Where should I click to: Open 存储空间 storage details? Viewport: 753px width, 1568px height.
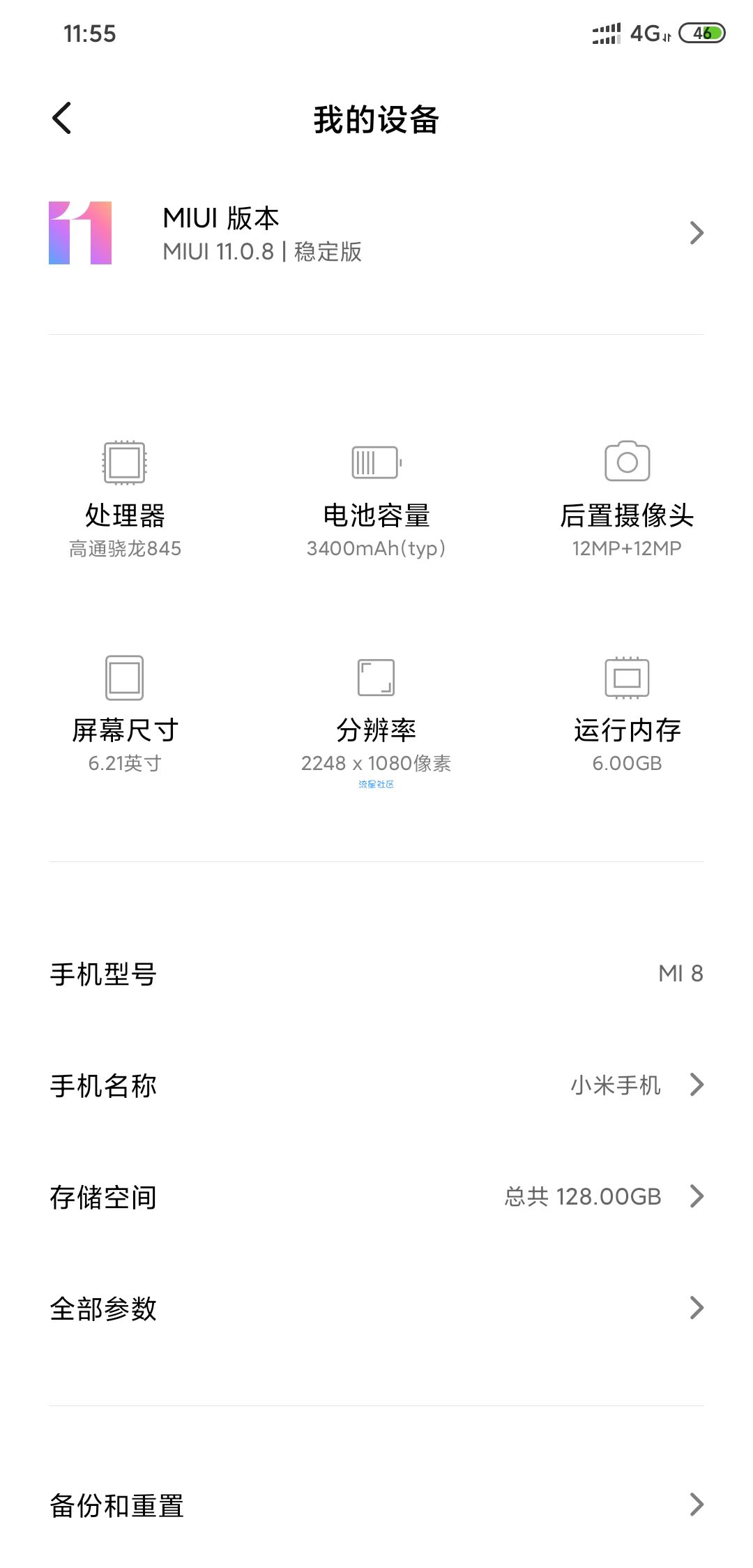pyautogui.click(x=376, y=1196)
